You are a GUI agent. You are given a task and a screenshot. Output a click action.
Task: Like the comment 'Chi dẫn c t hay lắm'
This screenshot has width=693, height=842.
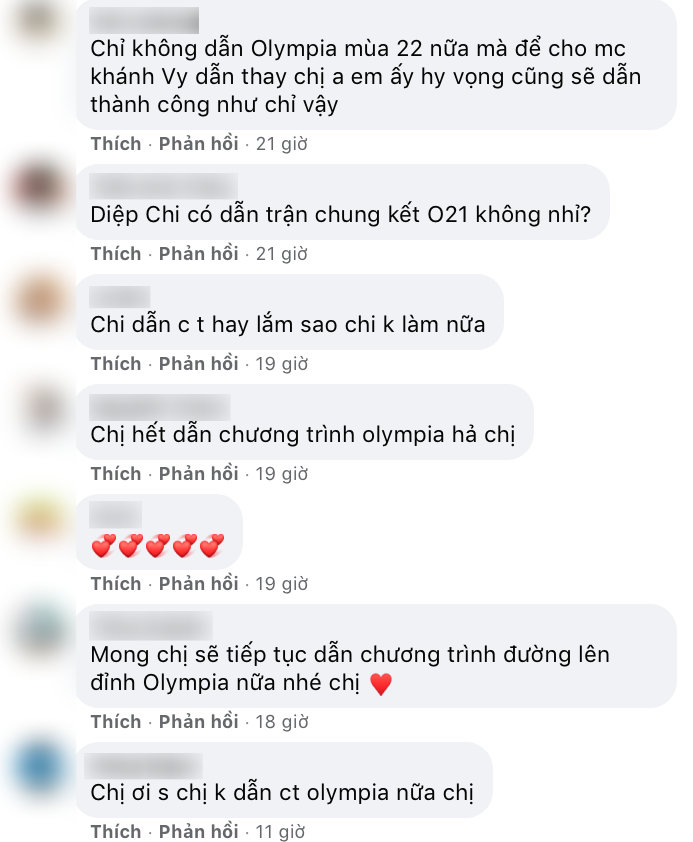tap(116, 364)
